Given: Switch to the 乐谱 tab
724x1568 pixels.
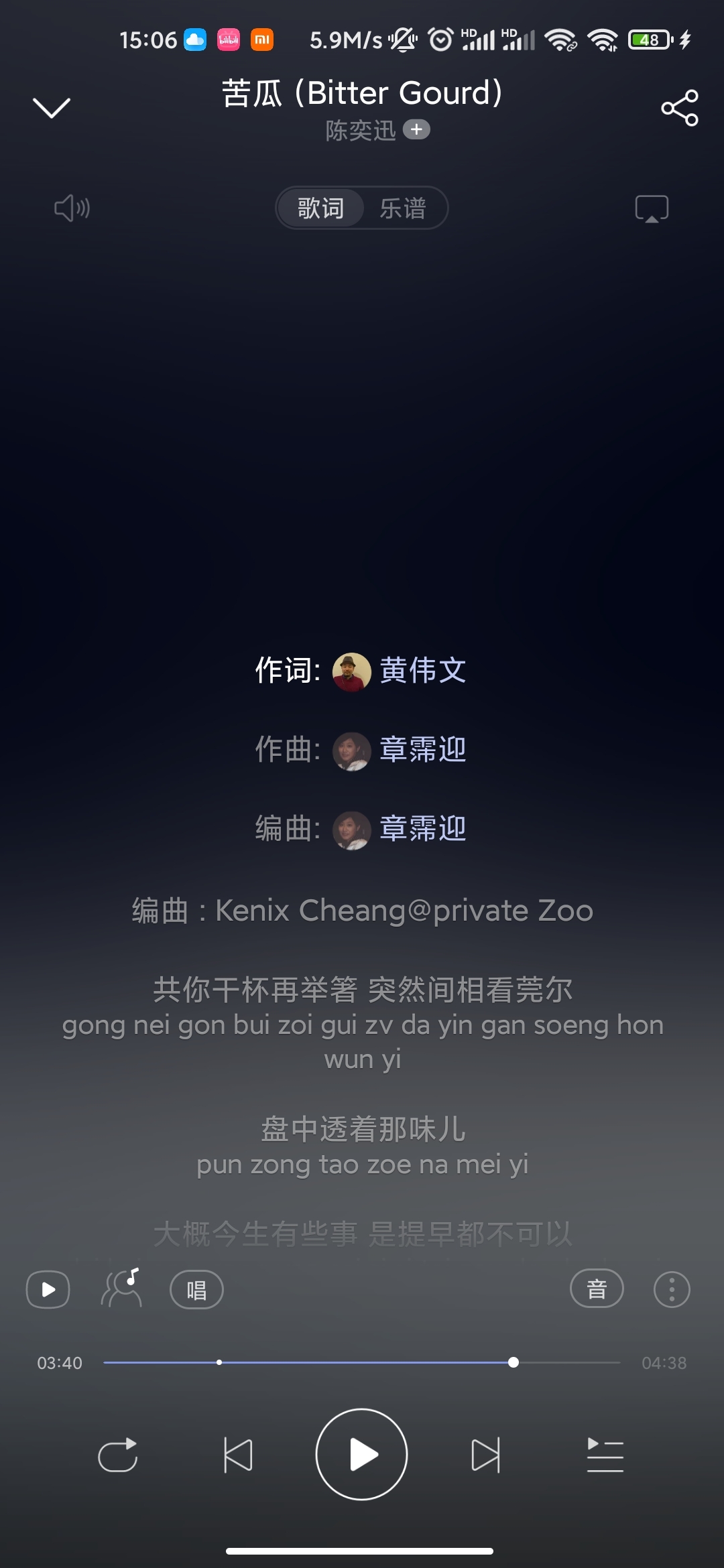Looking at the screenshot, I should point(403,208).
